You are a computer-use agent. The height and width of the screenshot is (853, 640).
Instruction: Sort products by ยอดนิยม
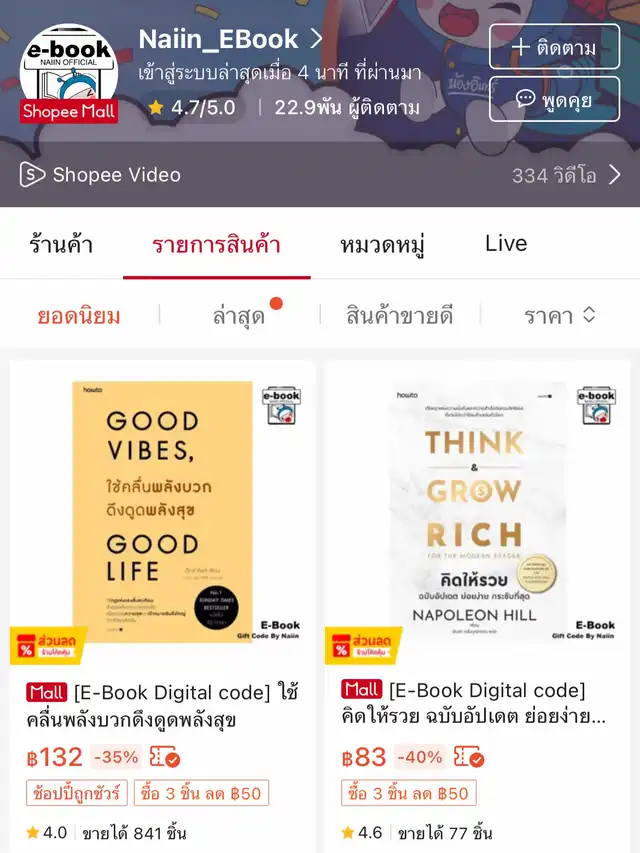pyautogui.click(x=79, y=316)
